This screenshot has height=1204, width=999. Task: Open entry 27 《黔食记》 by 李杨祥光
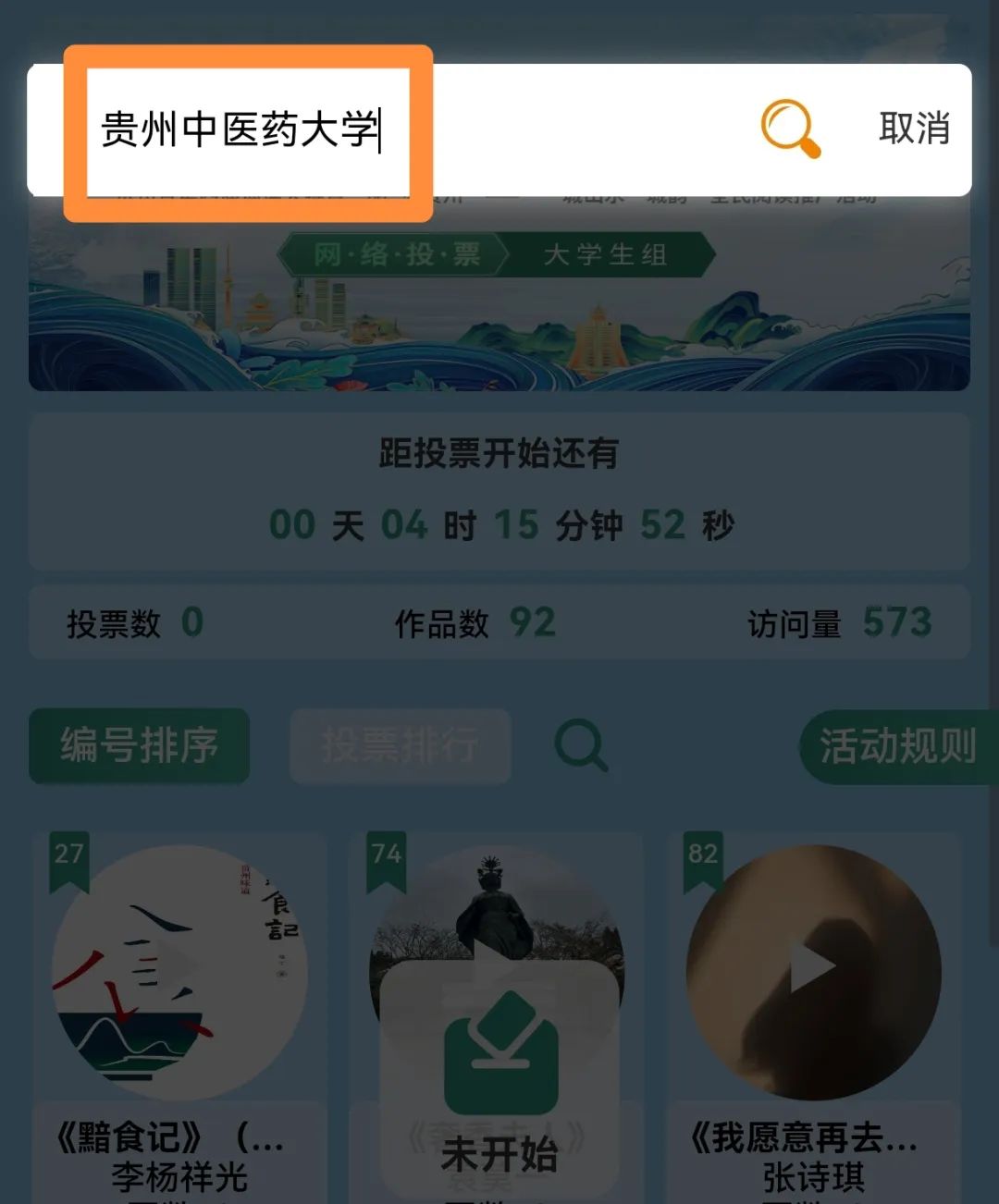pyautogui.click(x=179, y=973)
